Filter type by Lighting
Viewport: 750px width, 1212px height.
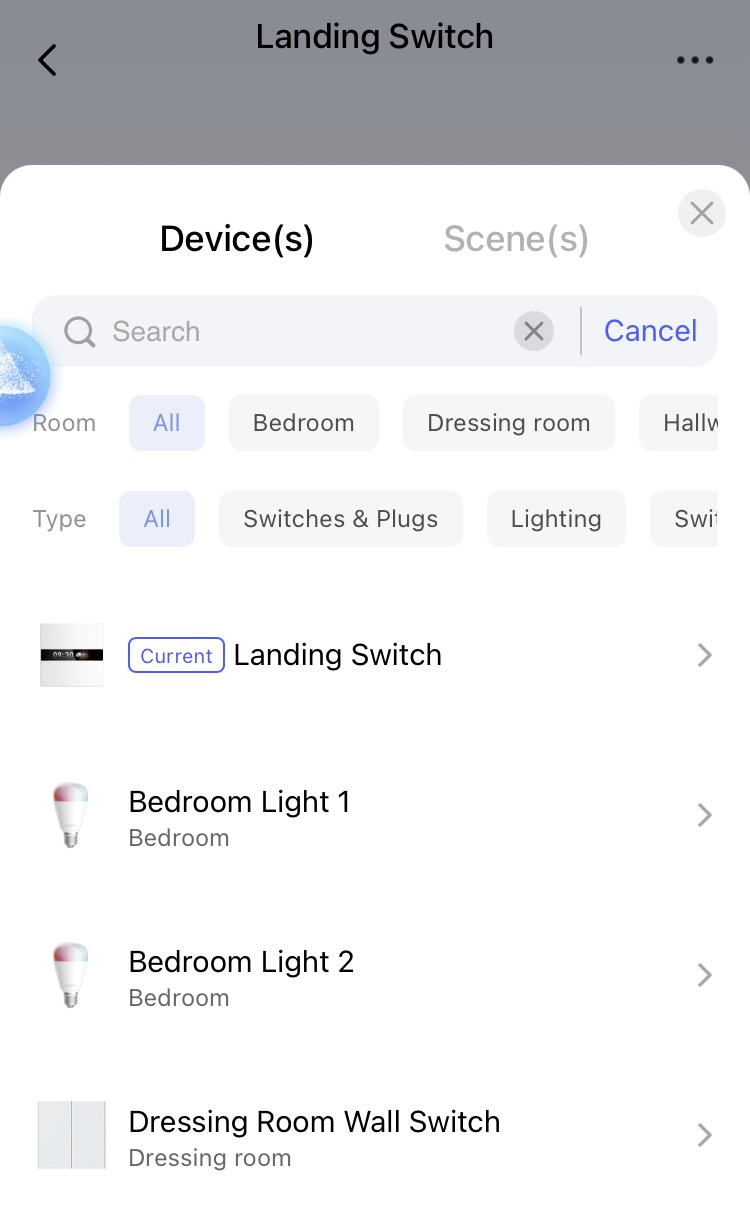(556, 519)
